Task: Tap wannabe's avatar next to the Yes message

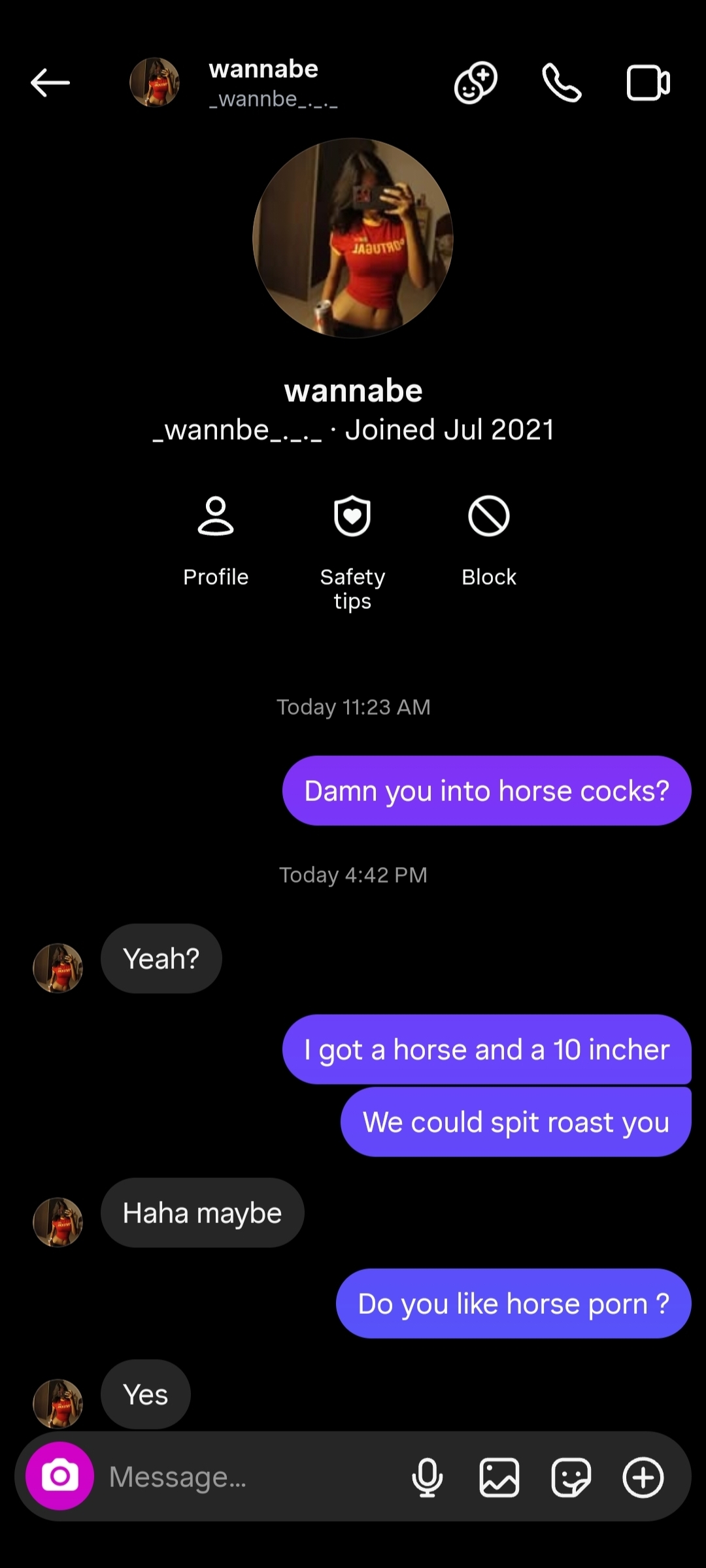Action: (58, 1400)
